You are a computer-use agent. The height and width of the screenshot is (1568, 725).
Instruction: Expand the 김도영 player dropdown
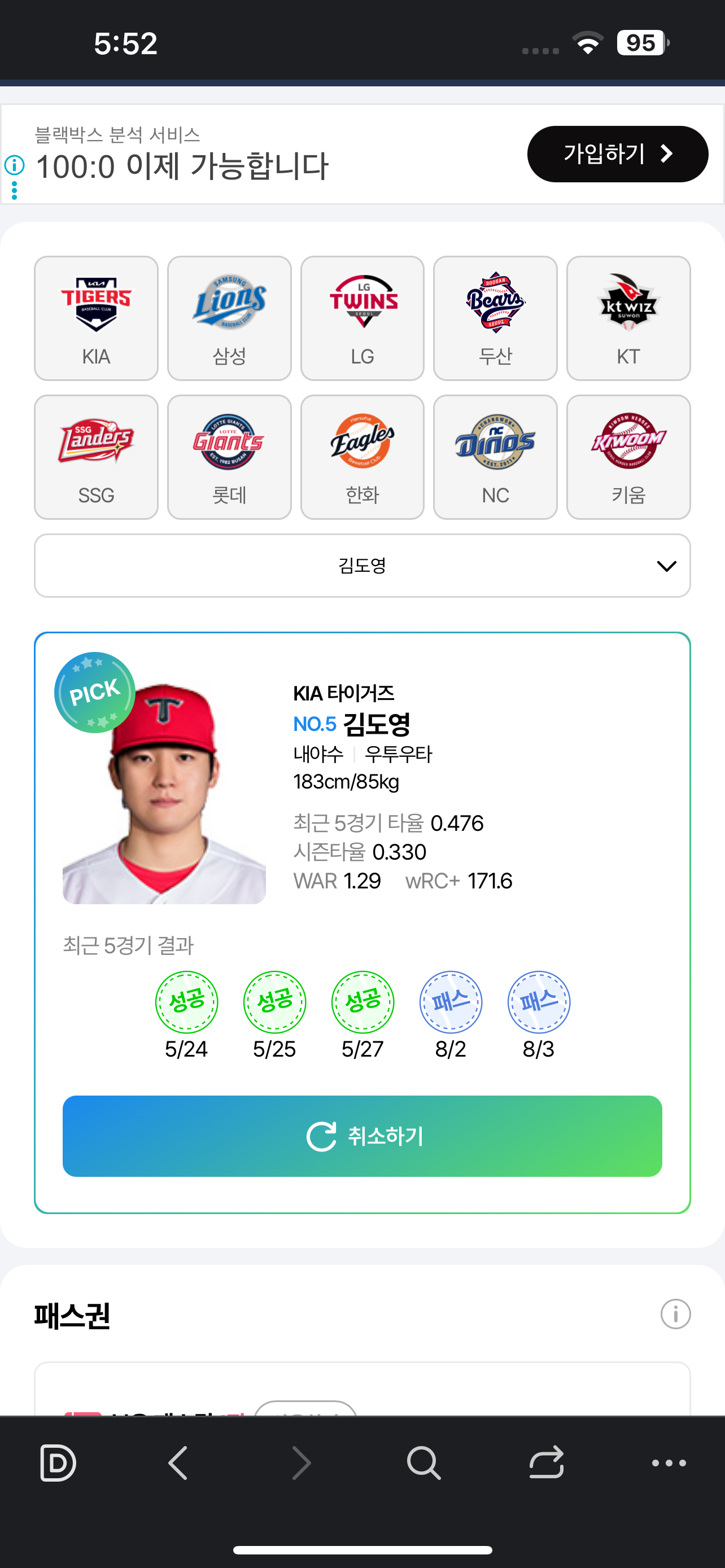click(362, 566)
